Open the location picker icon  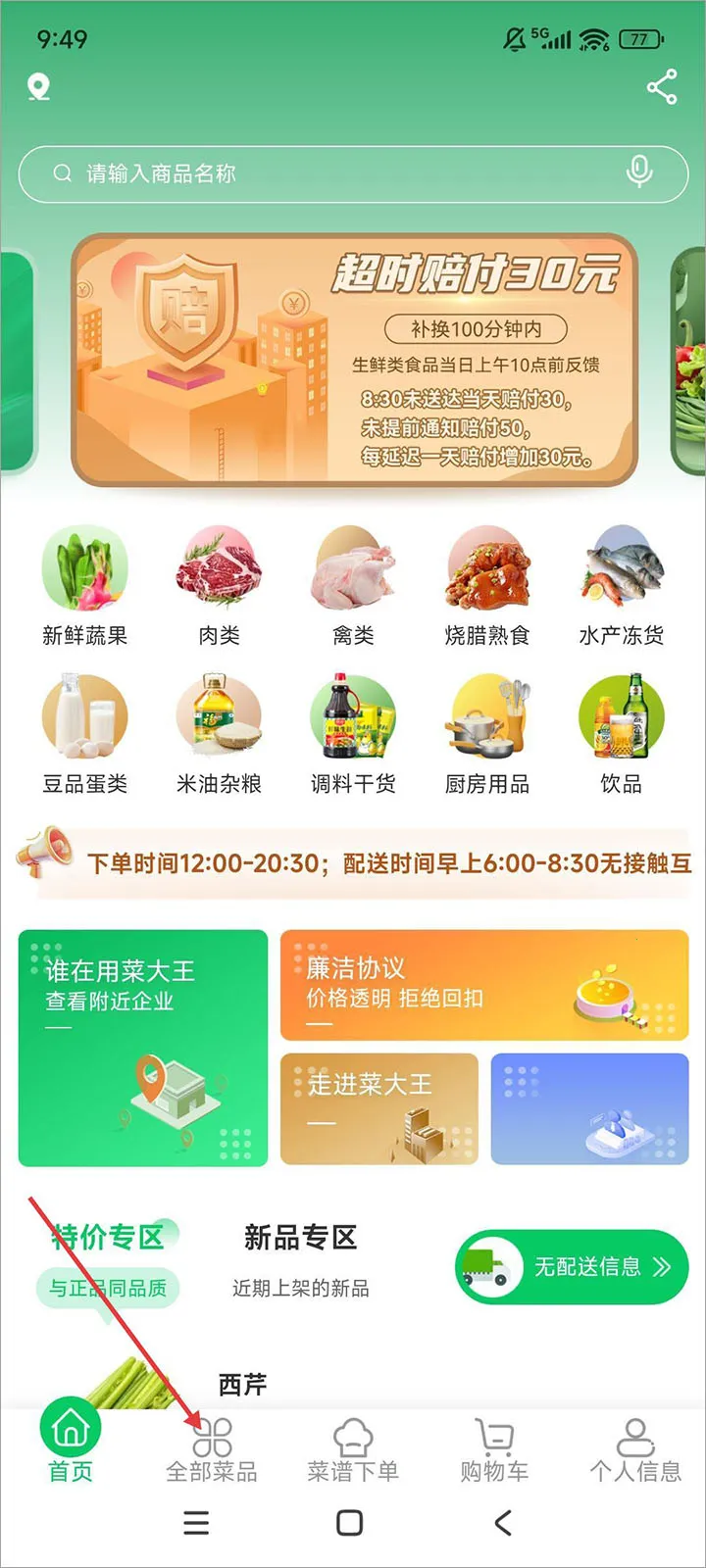(39, 87)
